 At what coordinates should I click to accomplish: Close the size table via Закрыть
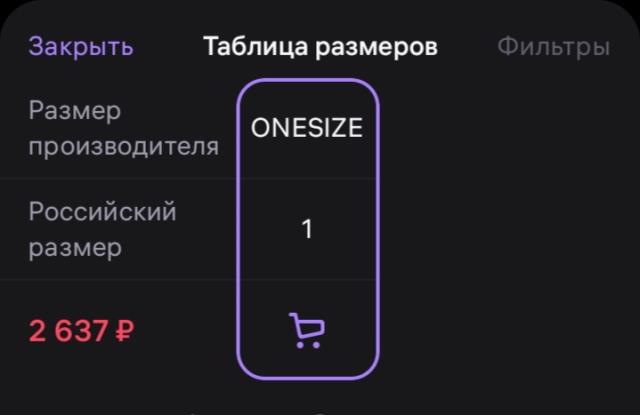[80, 47]
